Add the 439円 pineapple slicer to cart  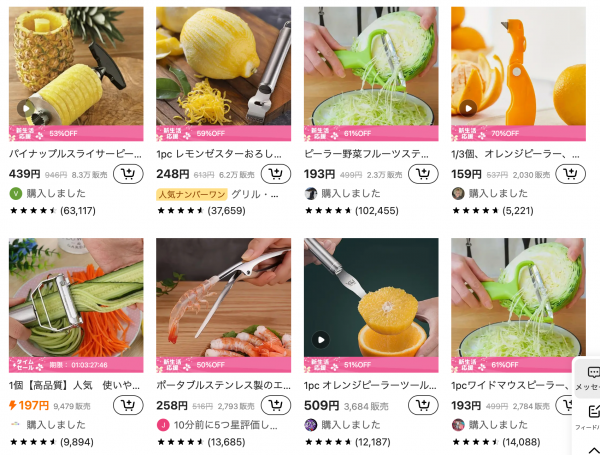(127, 174)
